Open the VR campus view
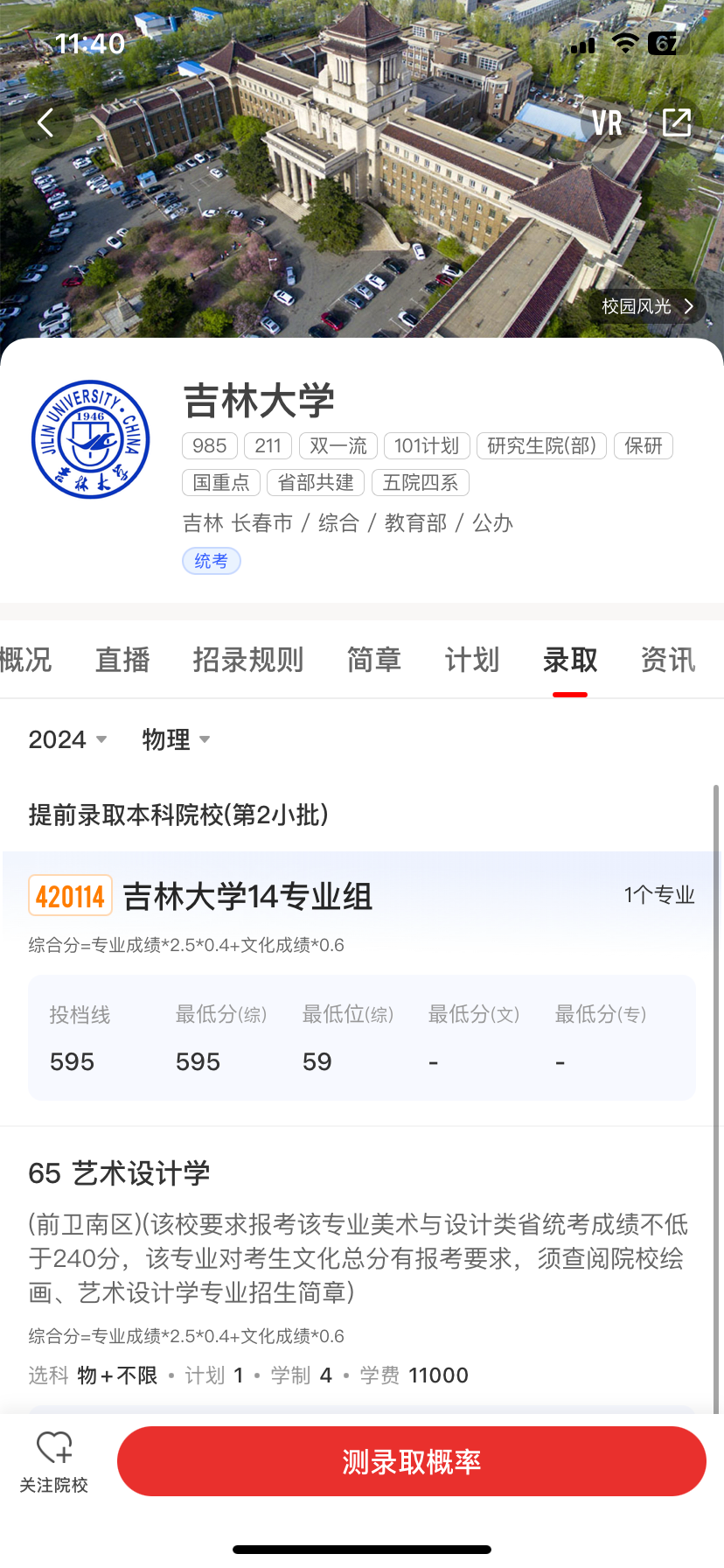 tap(607, 123)
